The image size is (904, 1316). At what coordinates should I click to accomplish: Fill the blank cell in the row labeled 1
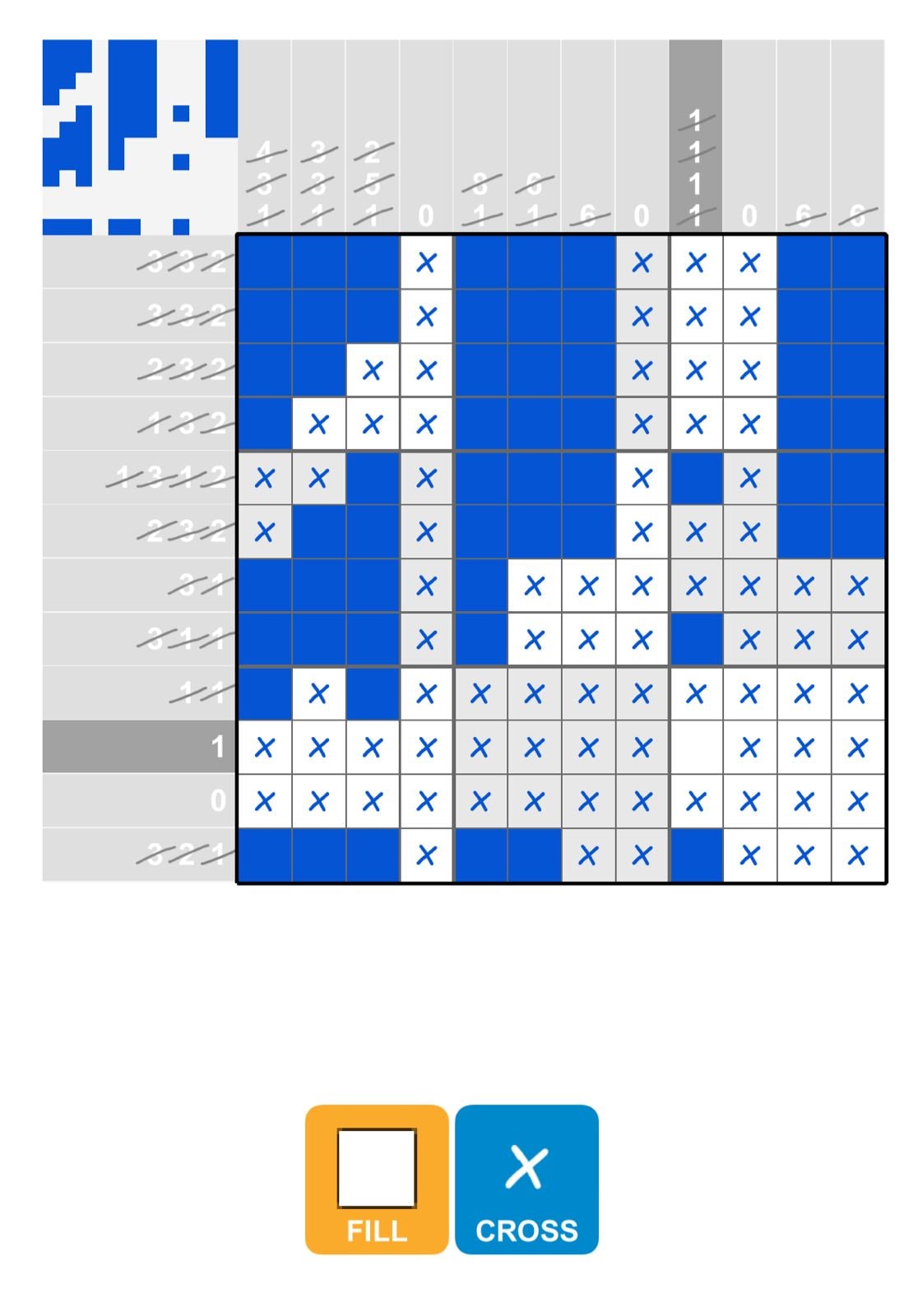coord(695,747)
